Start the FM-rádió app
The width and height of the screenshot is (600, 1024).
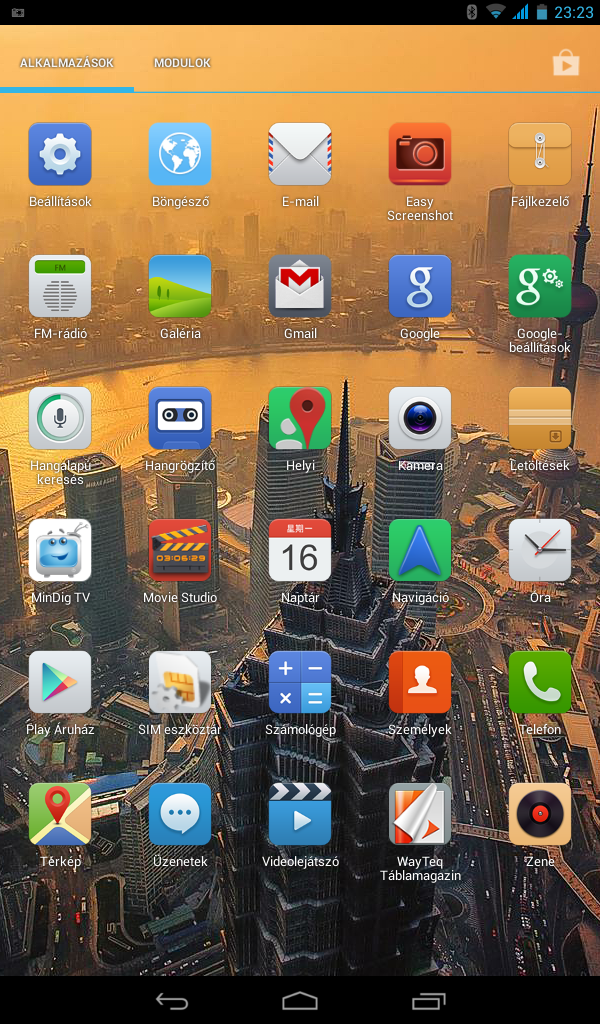click(60, 287)
